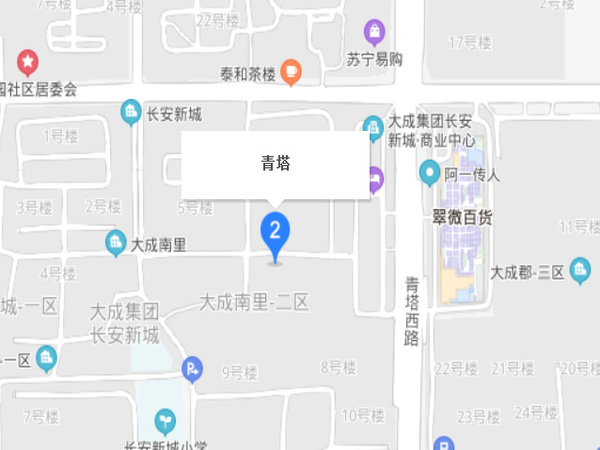Image resolution: width=600 pixels, height=450 pixels.
Task: Select the 长安新城小学 school pin
Action: pyautogui.click(x=167, y=418)
